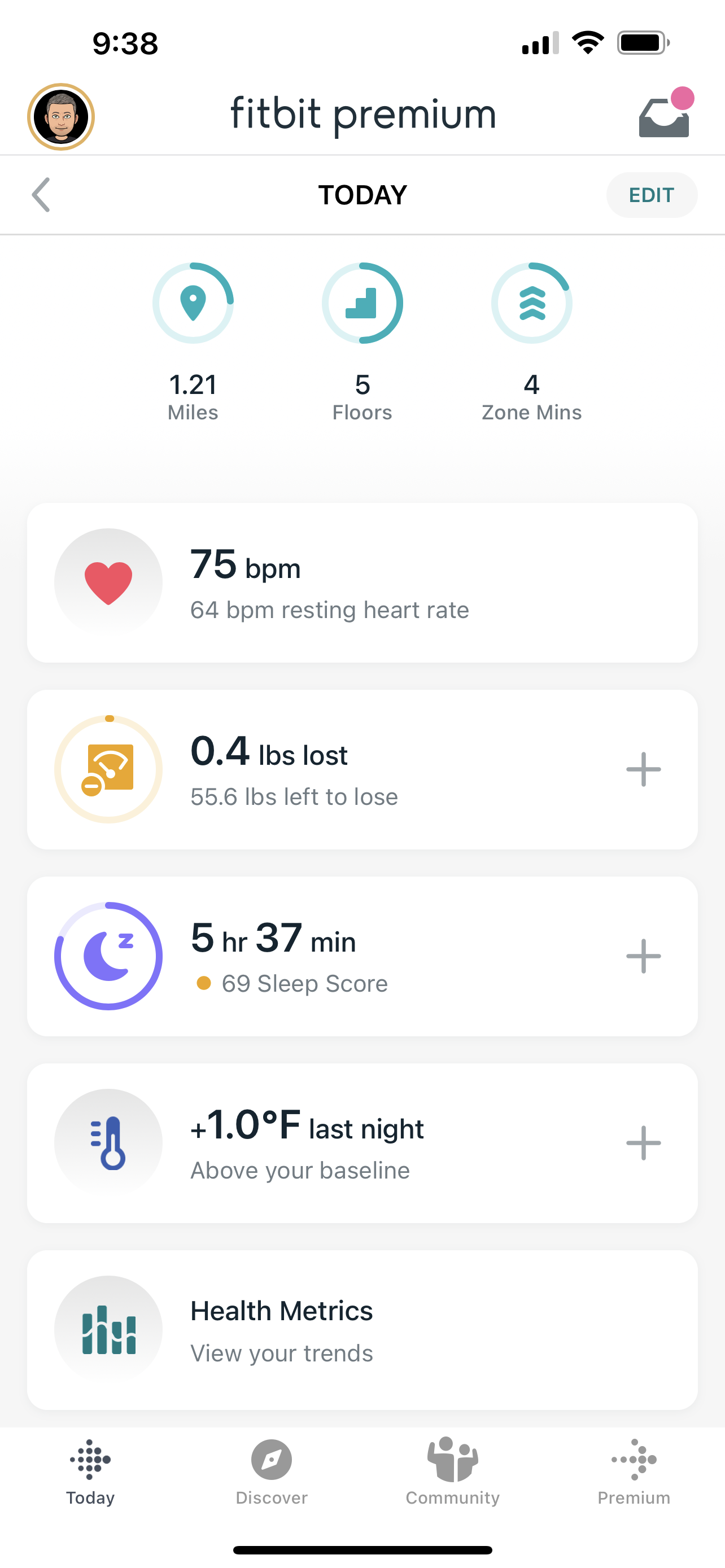The width and height of the screenshot is (725, 1568).
Task: Open the Zone Mins stat icon
Action: tap(532, 303)
